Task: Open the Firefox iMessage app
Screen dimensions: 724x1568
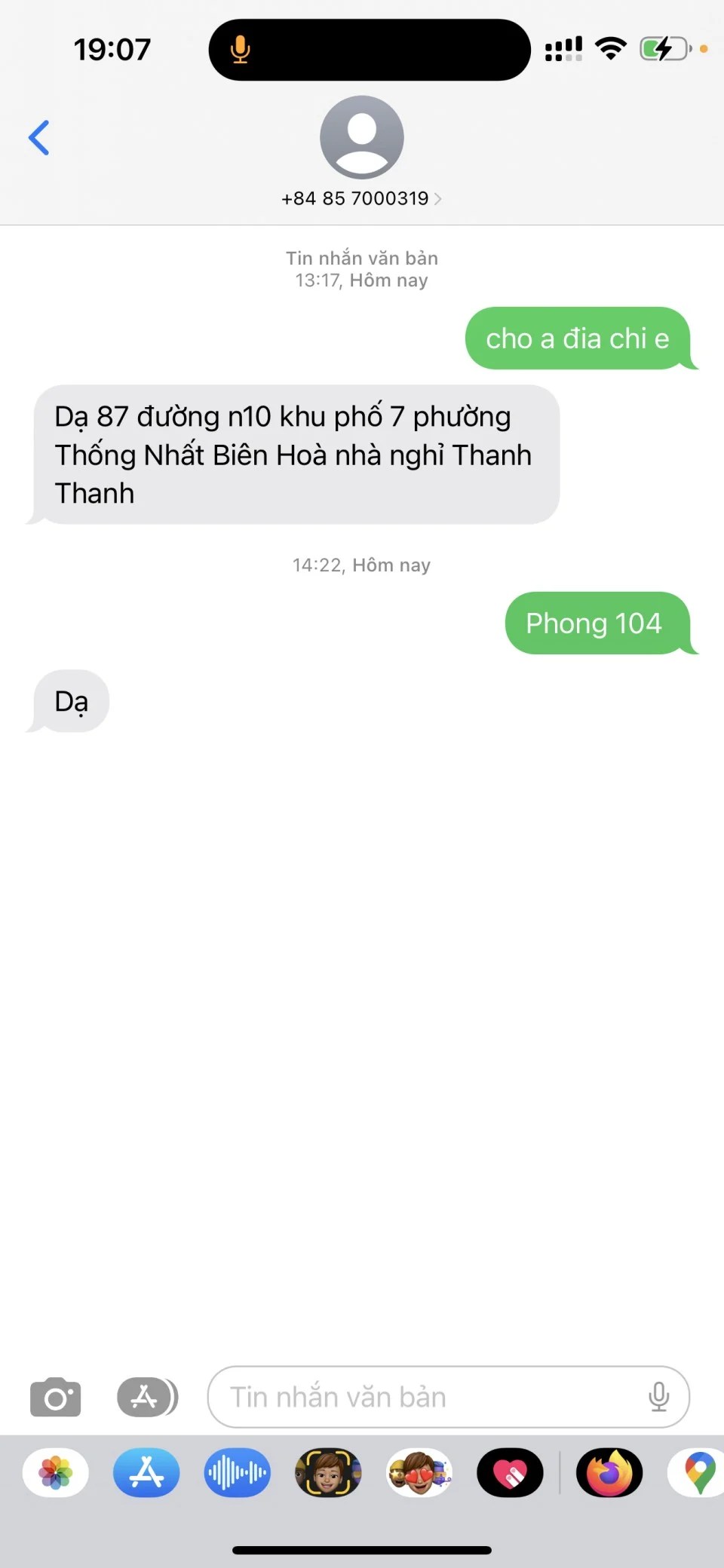Action: point(609,1472)
